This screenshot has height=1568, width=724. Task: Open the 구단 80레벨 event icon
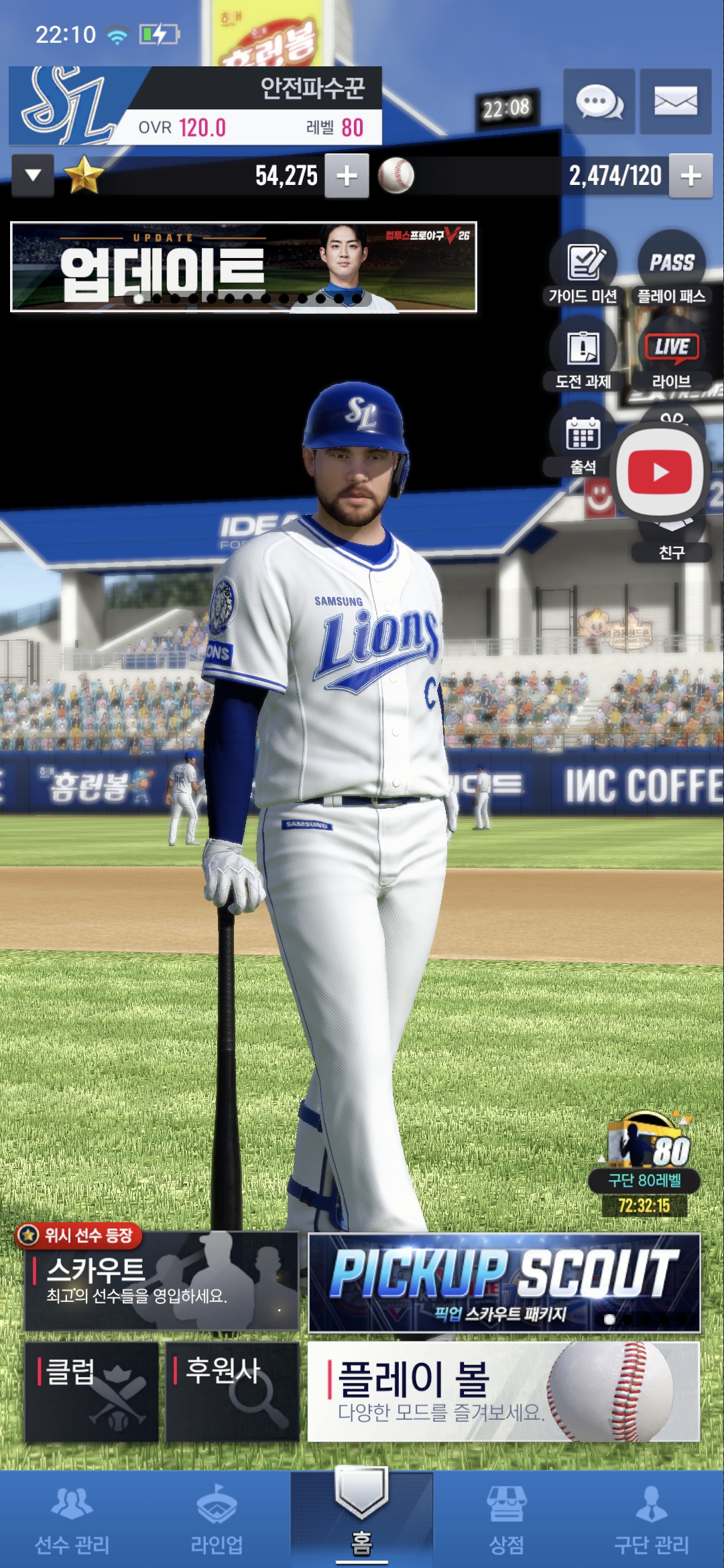tap(645, 1163)
